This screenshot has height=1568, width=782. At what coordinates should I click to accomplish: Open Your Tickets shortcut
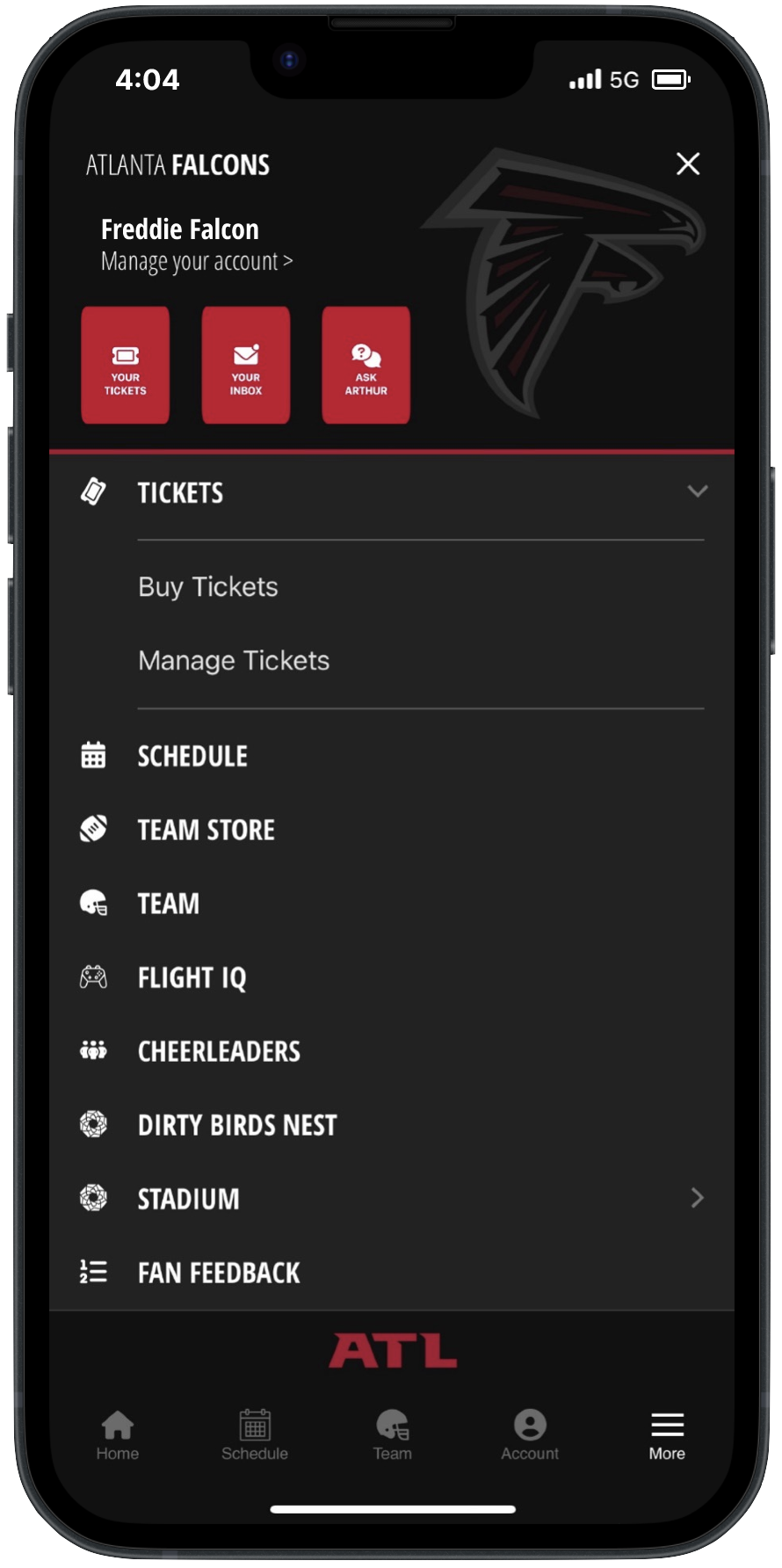(126, 365)
